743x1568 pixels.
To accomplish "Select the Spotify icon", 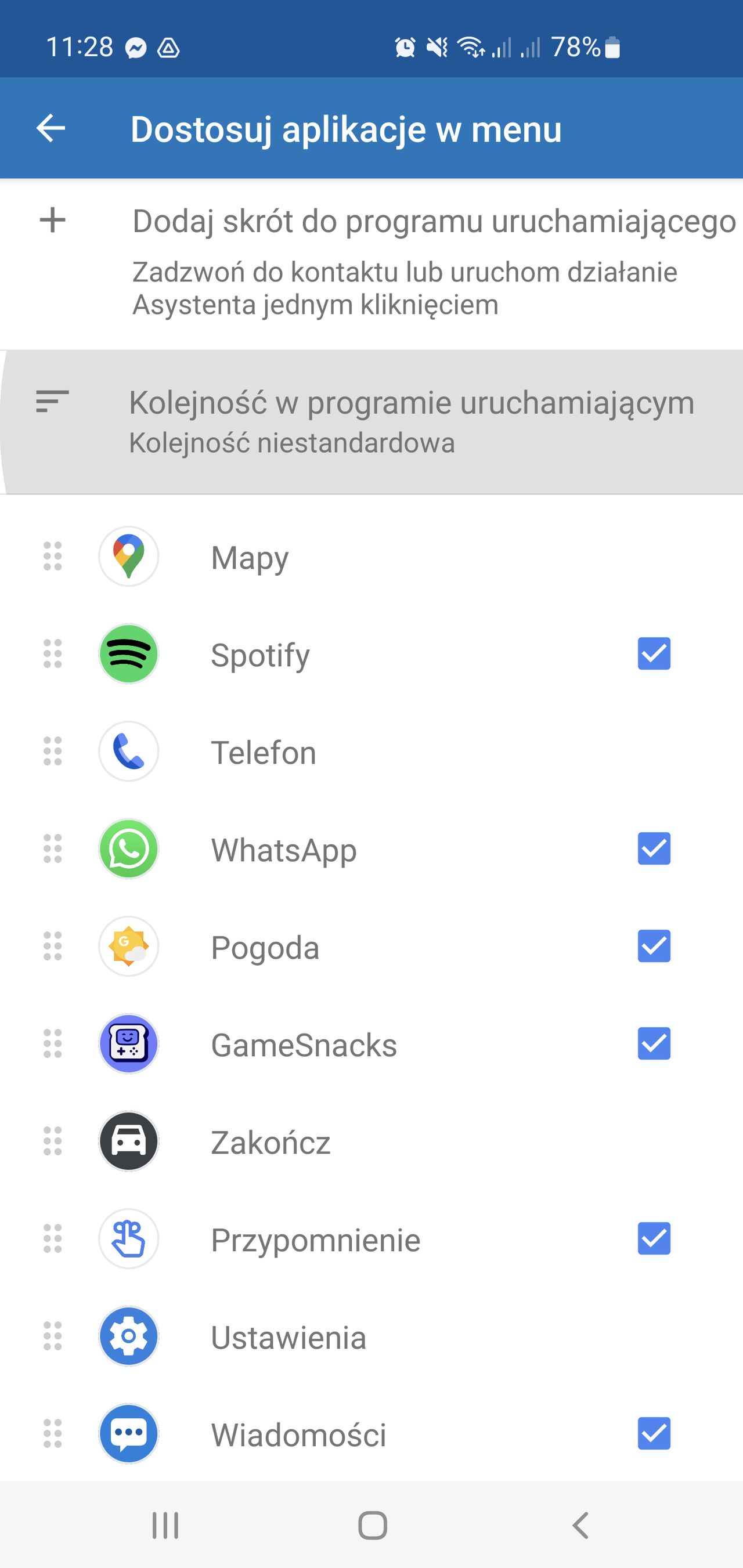I will (x=128, y=655).
